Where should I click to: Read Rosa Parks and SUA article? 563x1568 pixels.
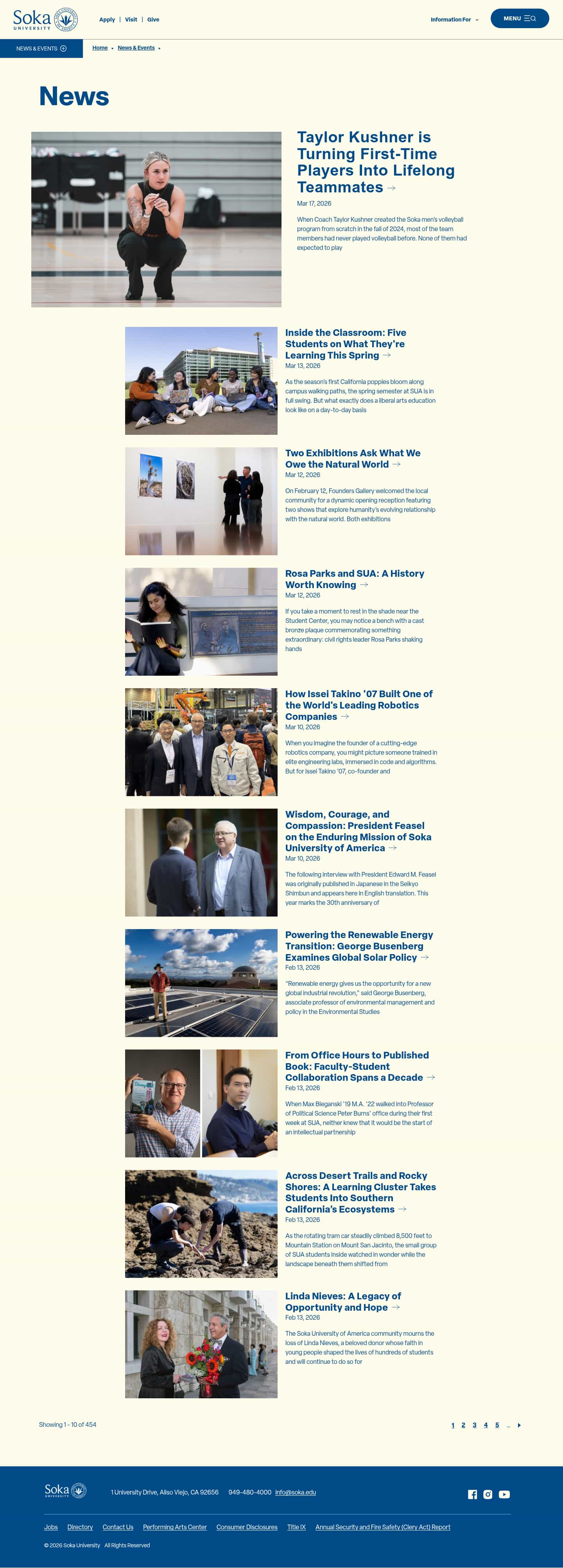point(354,579)
